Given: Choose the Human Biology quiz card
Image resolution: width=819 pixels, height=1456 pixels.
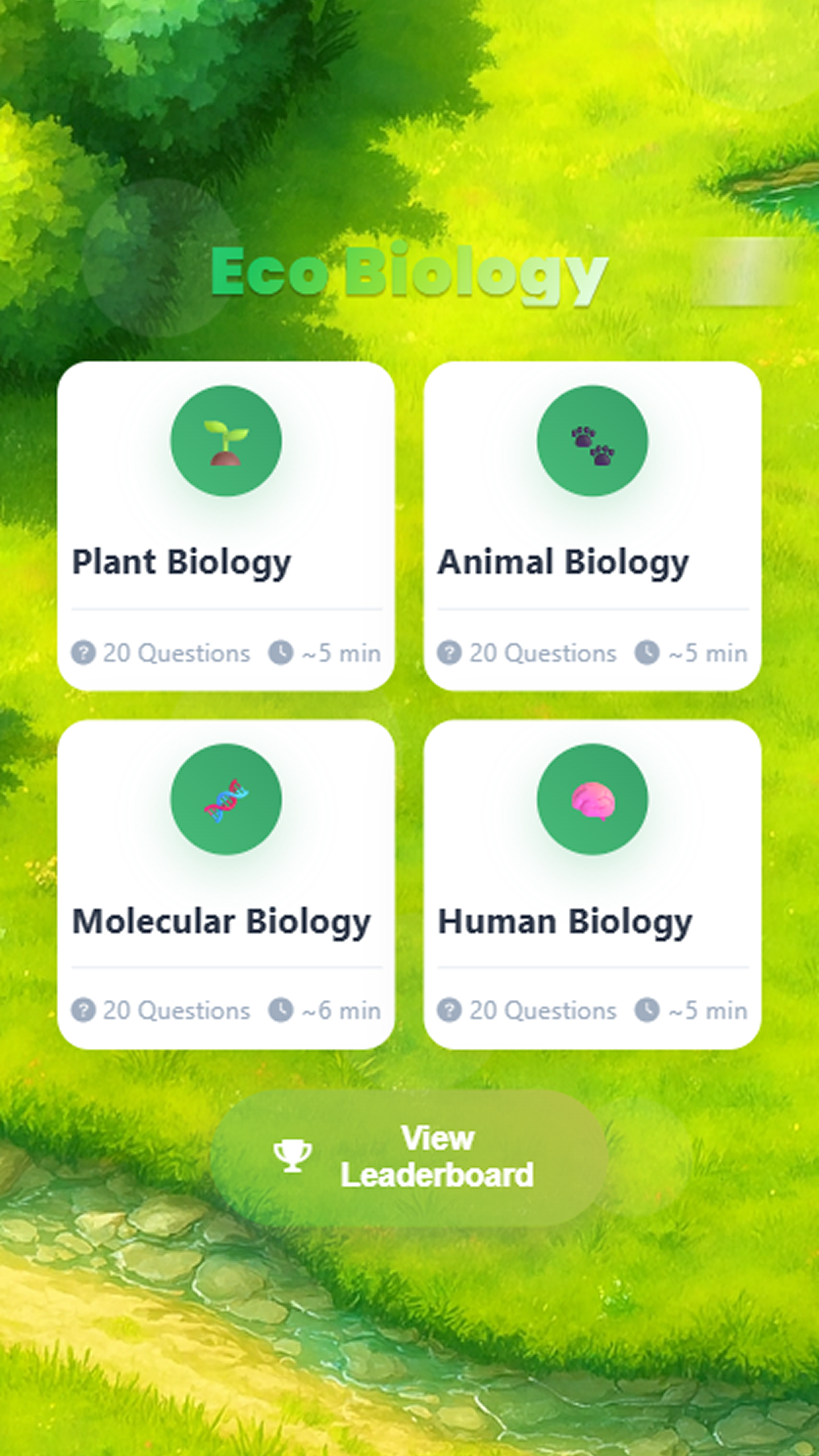Looking at the screenshot, I should click(x=592, y=884).
